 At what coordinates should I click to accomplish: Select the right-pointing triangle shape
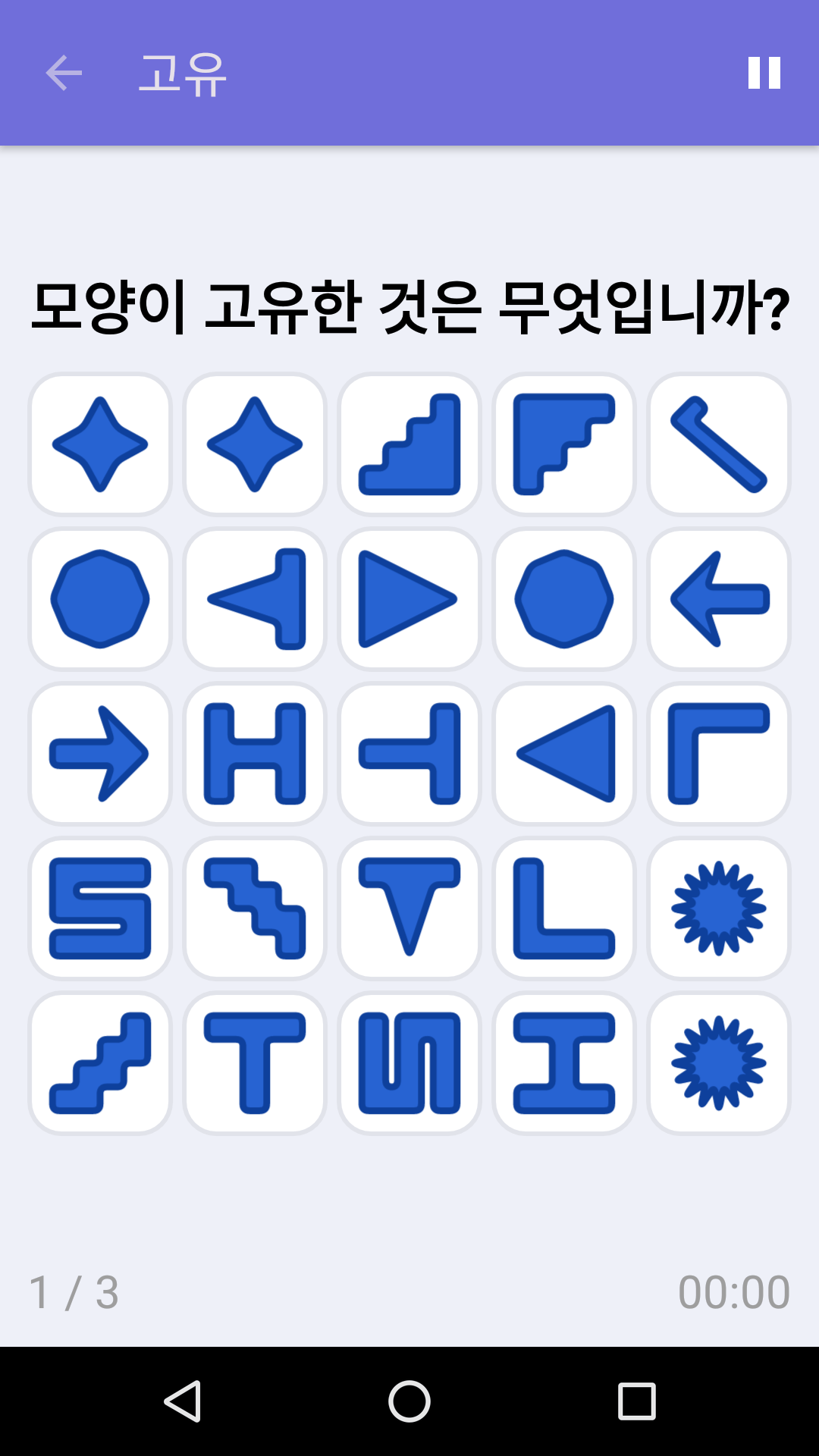[x=409, y=599]
